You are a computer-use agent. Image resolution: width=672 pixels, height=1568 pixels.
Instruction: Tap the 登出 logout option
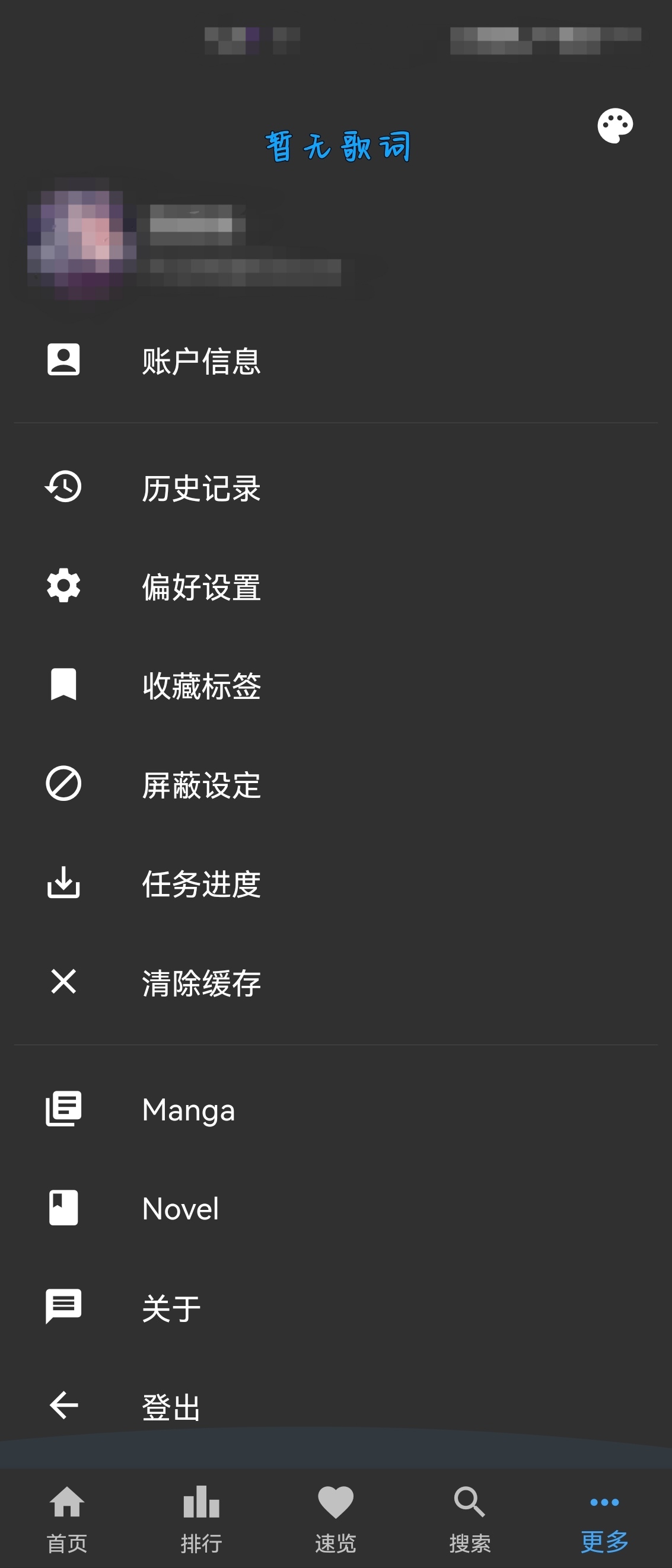[170, 1404]
